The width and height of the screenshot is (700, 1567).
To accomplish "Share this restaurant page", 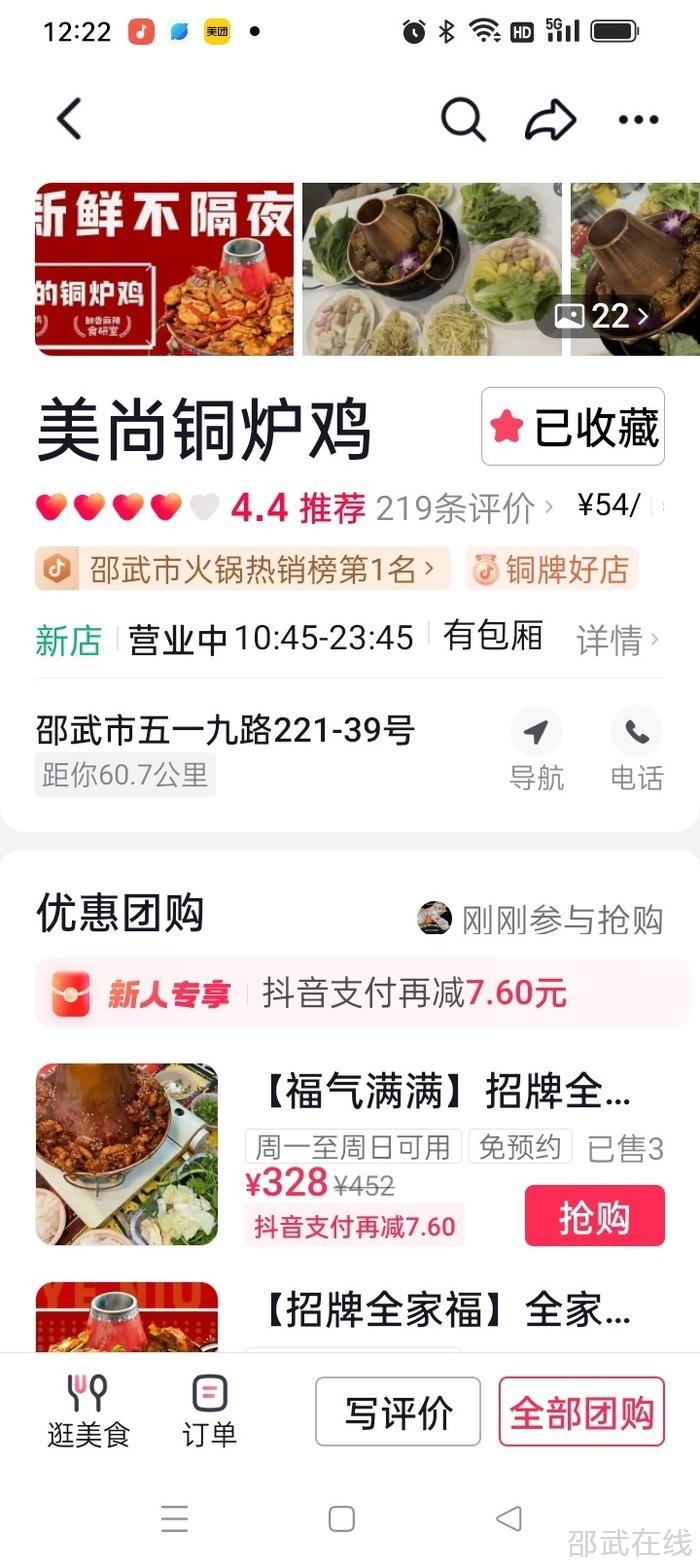I will pyautogui.click(x=550, y=120).
